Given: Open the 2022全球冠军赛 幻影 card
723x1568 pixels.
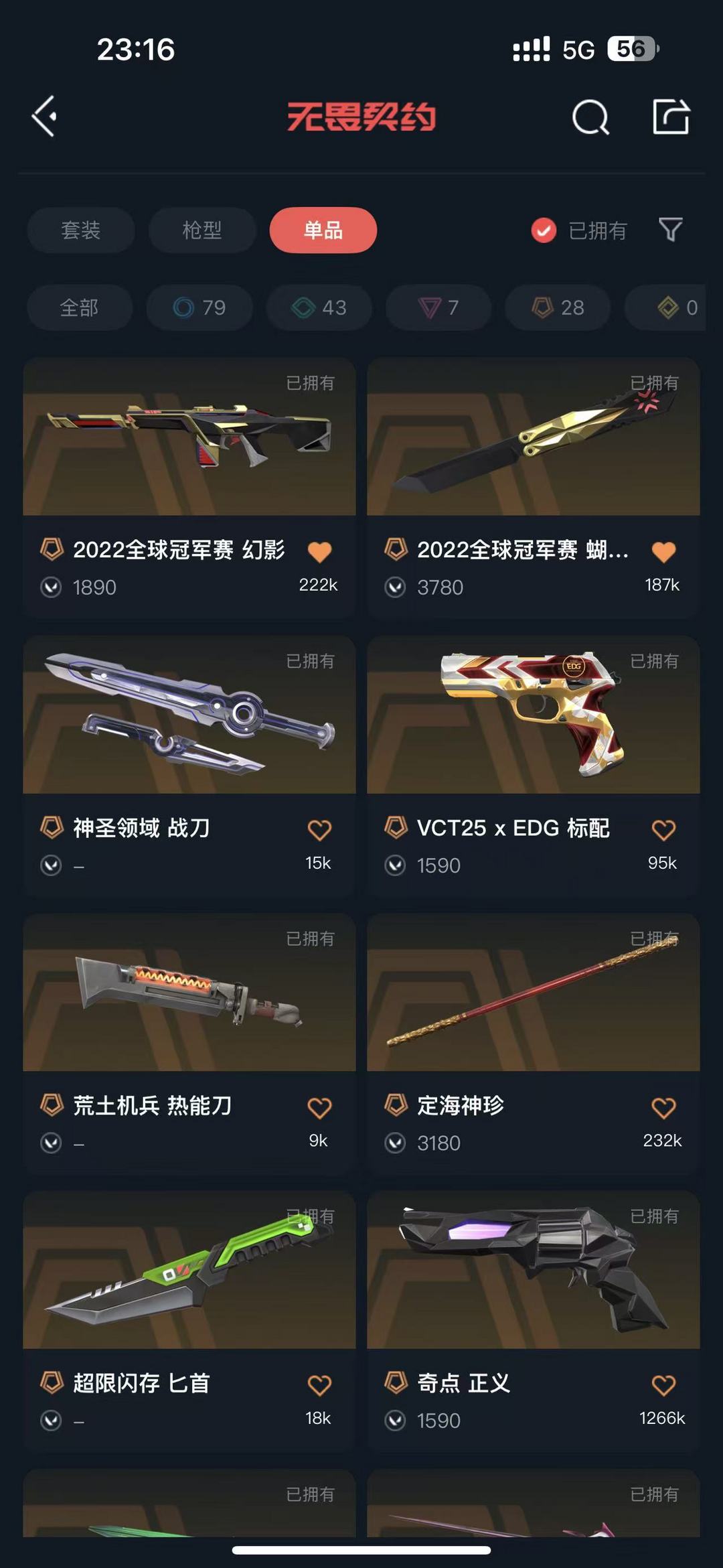Looking at the screenshot, I should (189, 488).
